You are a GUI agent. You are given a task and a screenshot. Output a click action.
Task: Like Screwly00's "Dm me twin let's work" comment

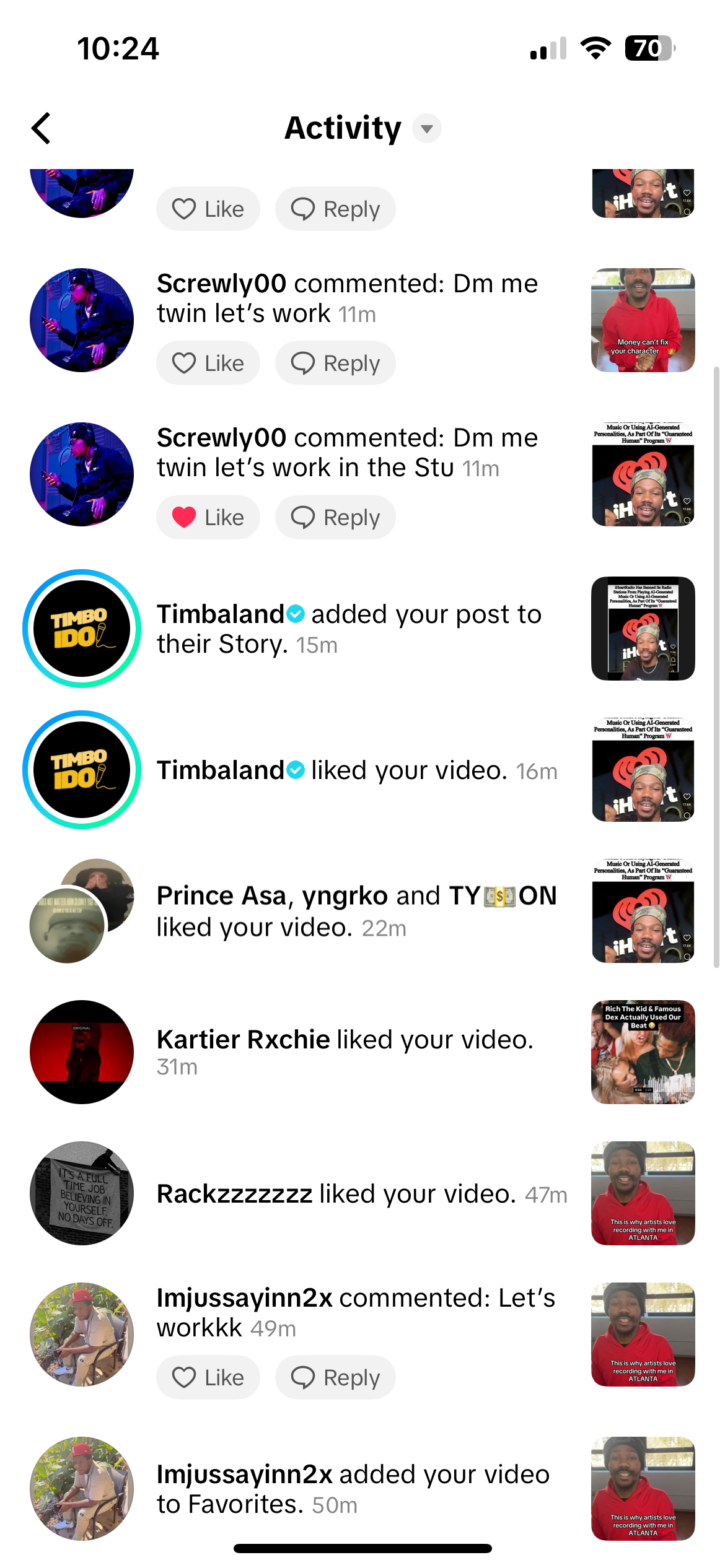pyautogui.click(x=208, y=363)
